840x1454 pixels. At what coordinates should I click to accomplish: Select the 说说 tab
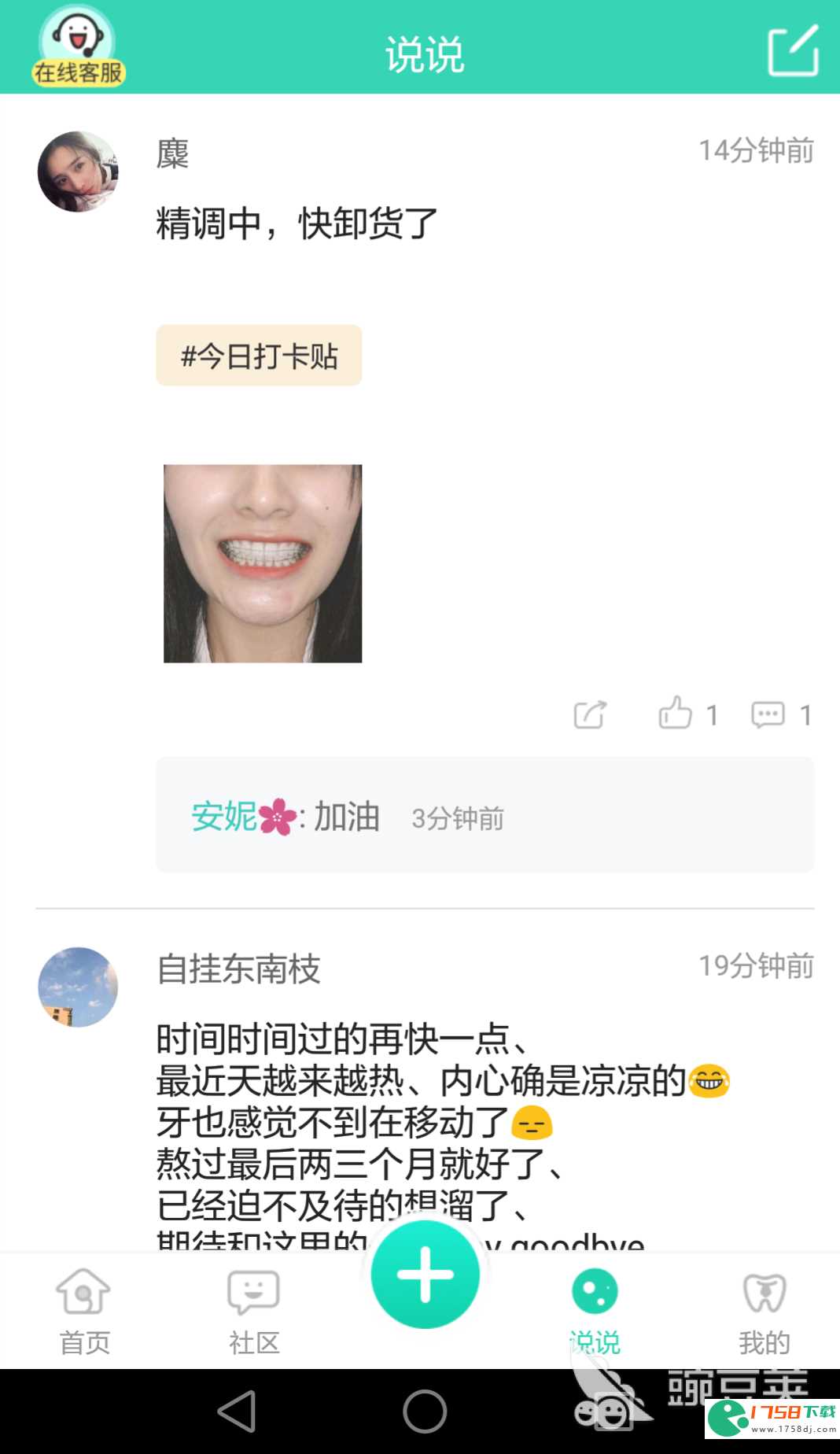(595, 1311)
